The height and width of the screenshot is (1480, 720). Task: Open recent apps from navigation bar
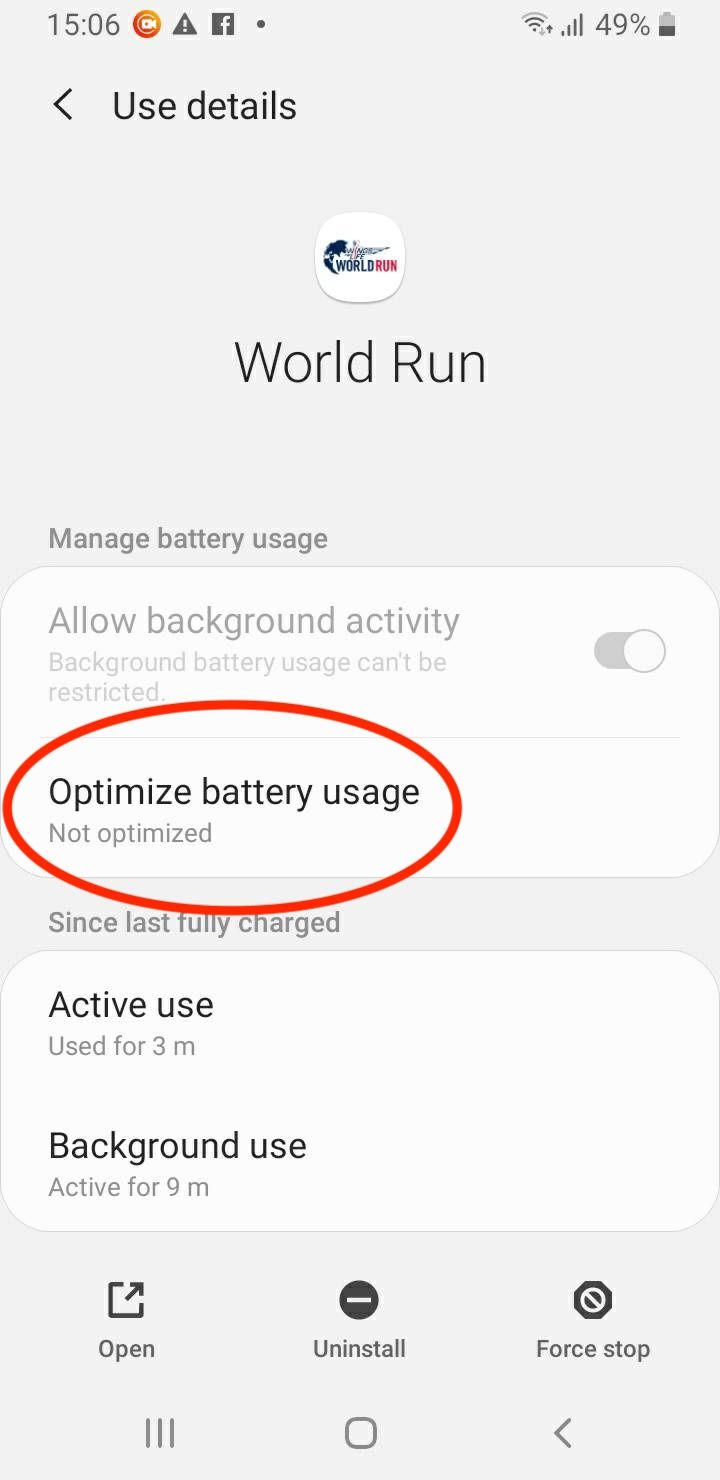point(160,1433)
